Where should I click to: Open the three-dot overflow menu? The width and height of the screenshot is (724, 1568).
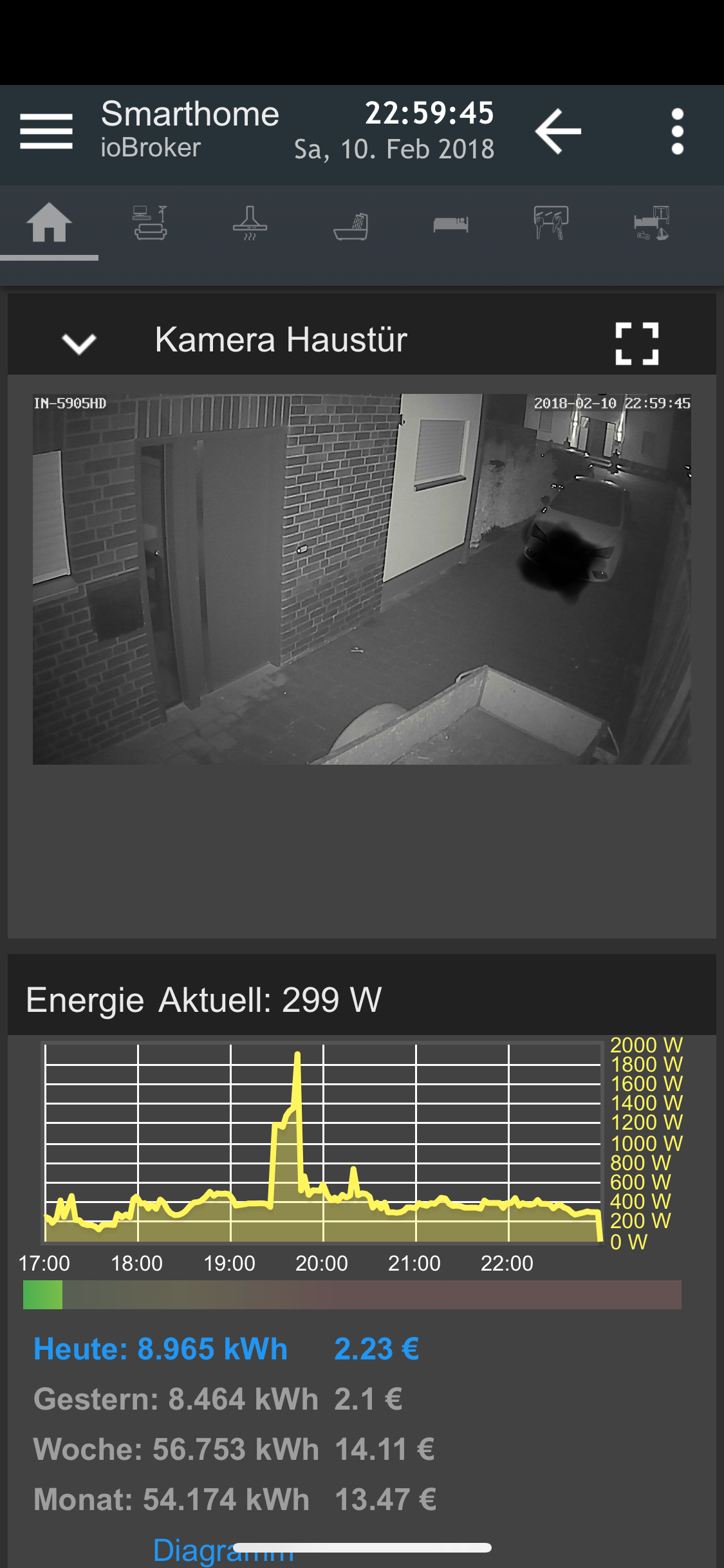point(677,131)
